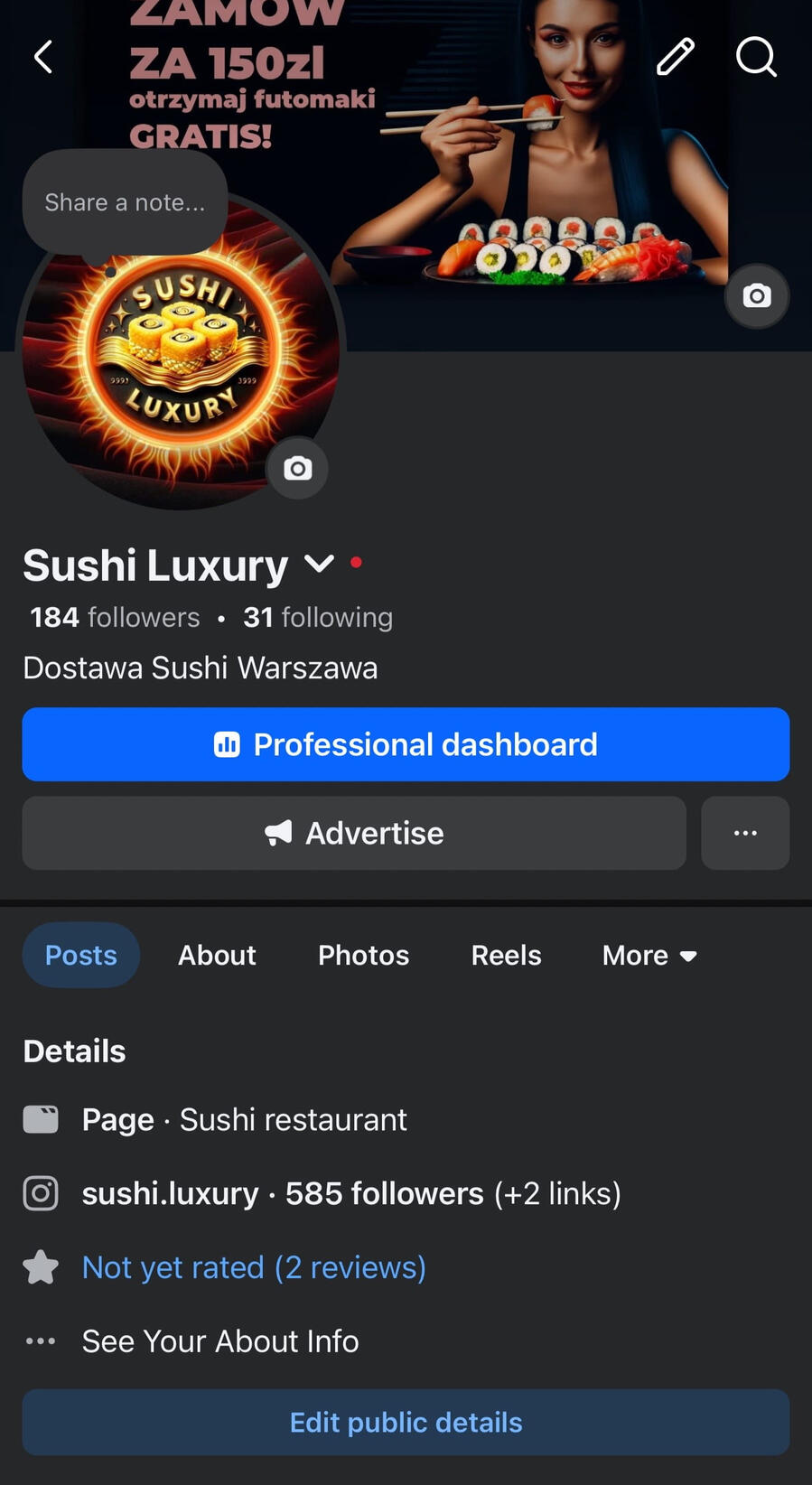
Task: Change the cover photo via camera icon
Action: 756,295
